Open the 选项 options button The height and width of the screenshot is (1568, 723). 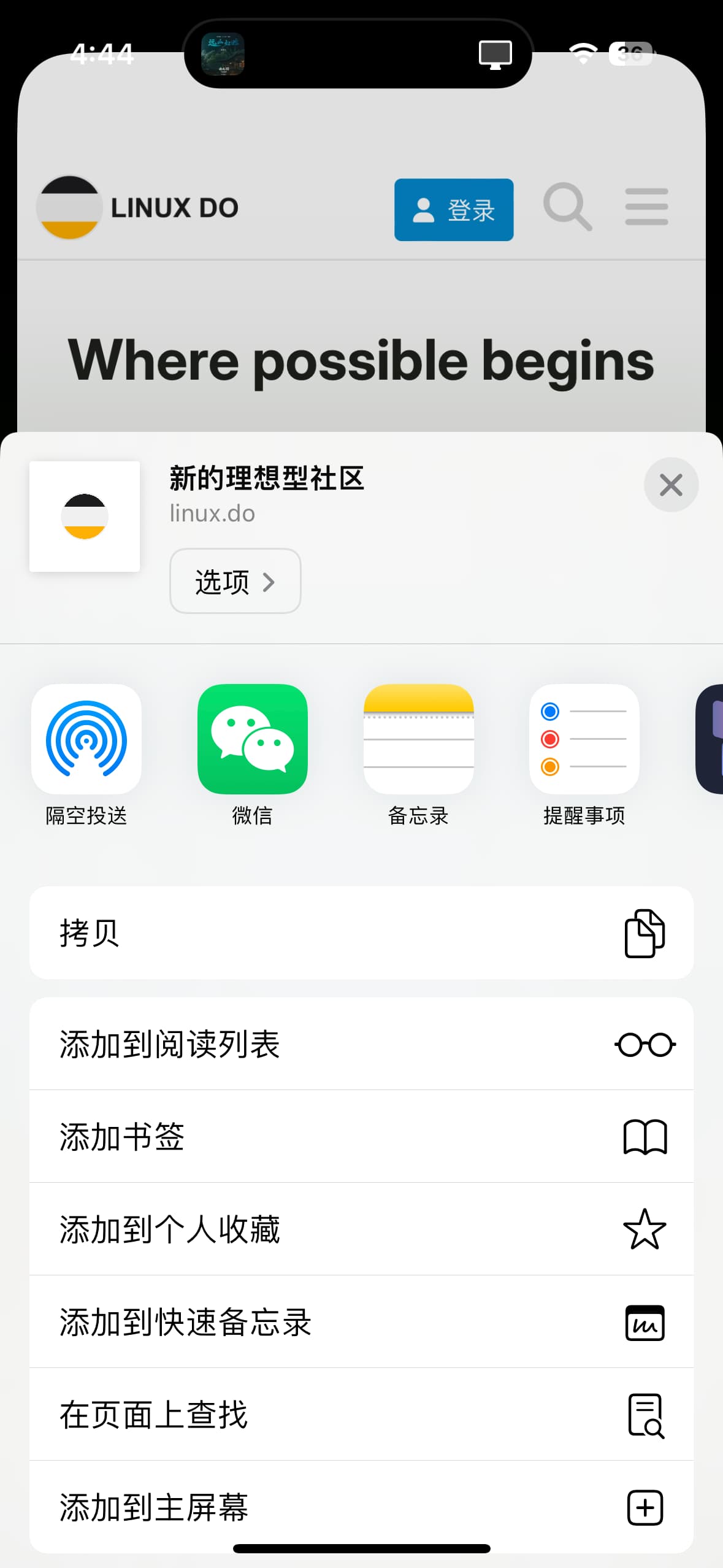click(x=235, y=581)
